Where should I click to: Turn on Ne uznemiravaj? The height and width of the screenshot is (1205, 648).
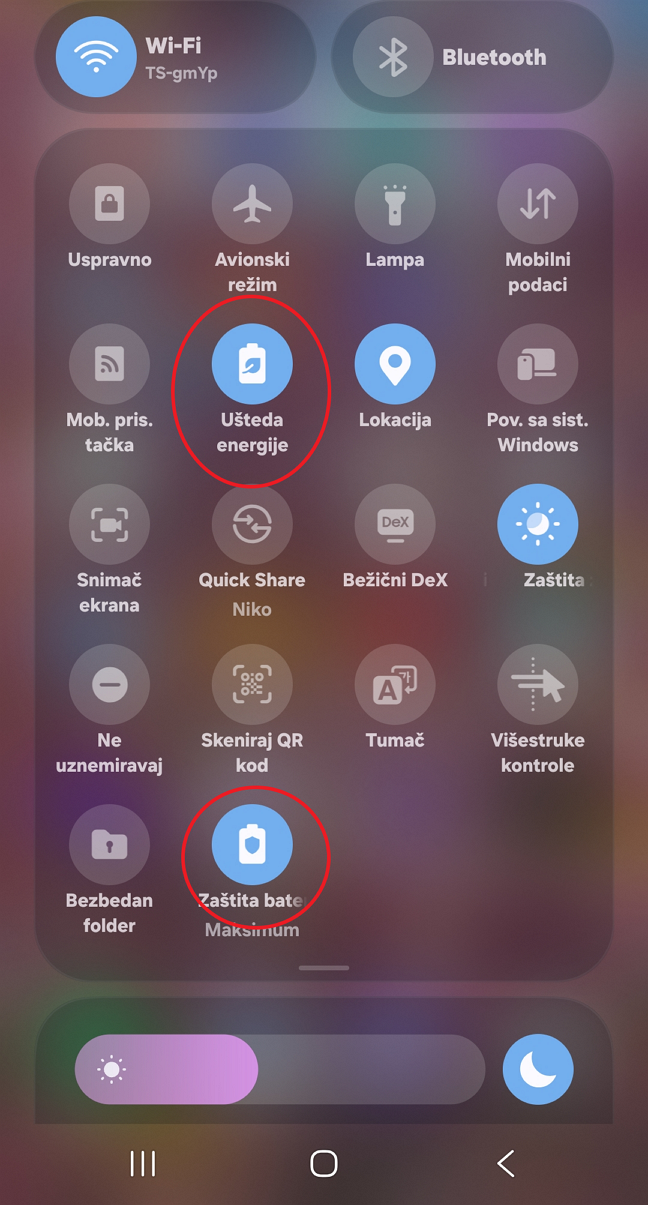point(109,684)
